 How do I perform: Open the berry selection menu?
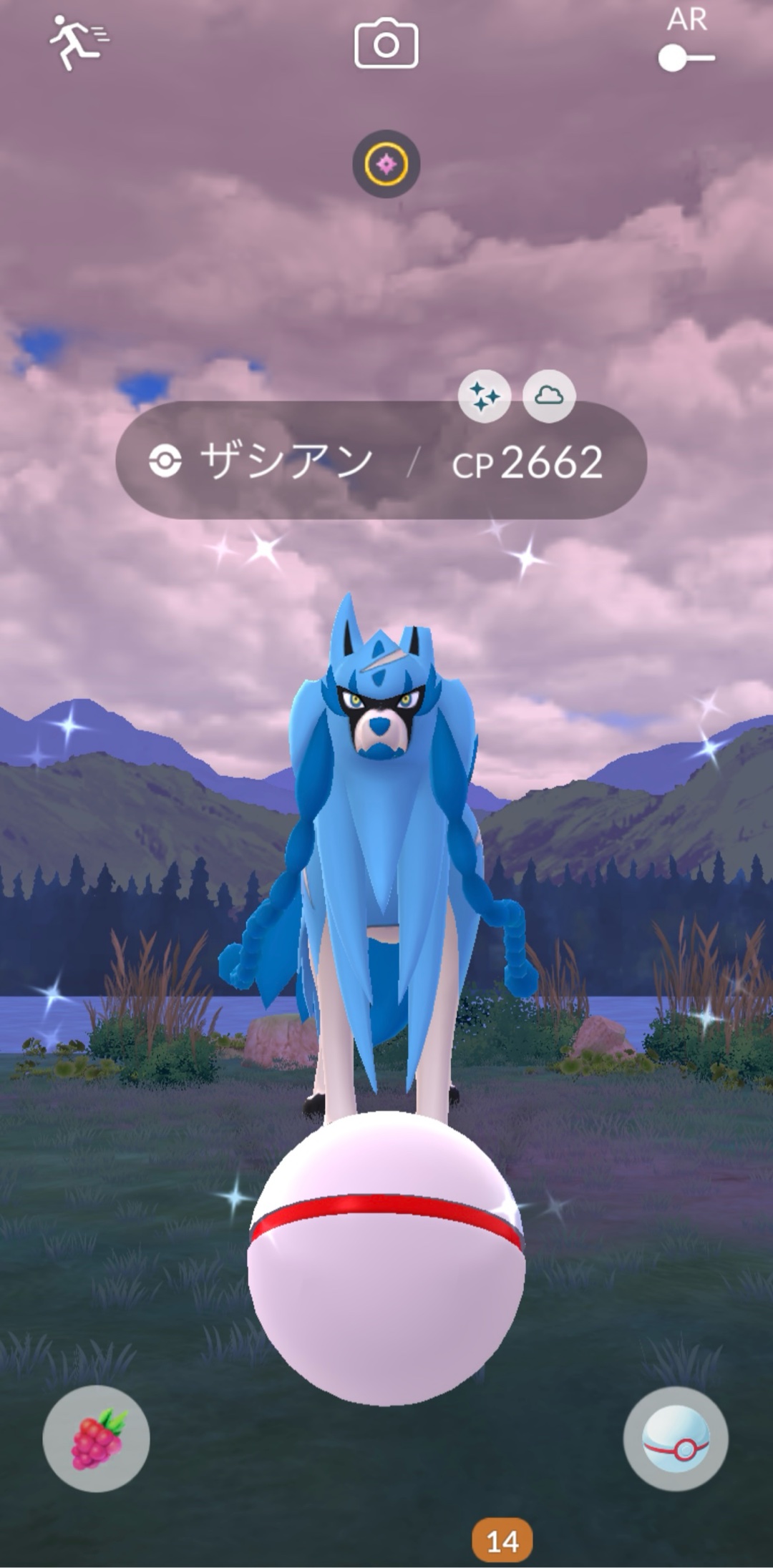coord(97,1439)
